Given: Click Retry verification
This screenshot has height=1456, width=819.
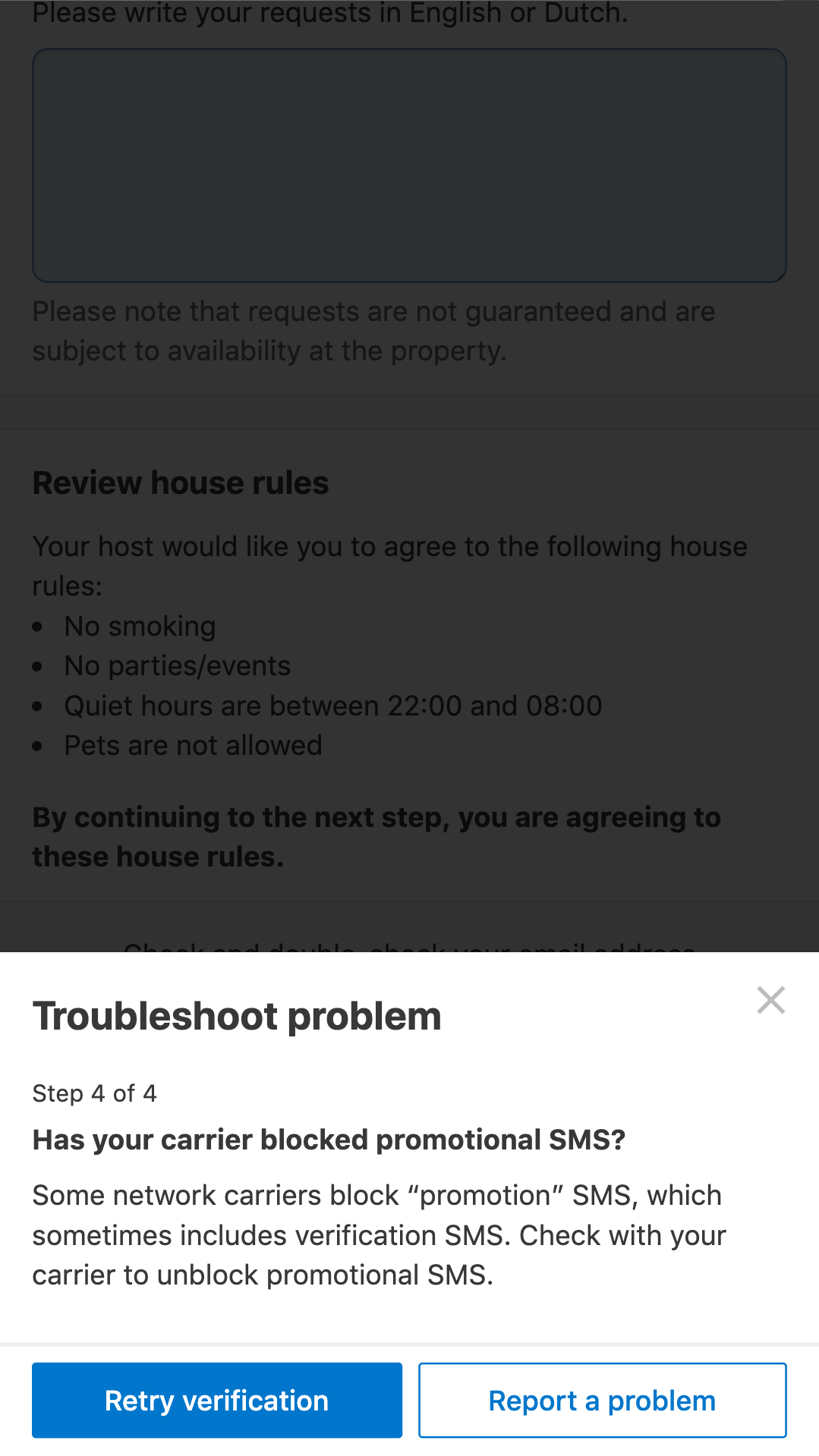Looking at the screenshot, I should tap(216, 1400).
